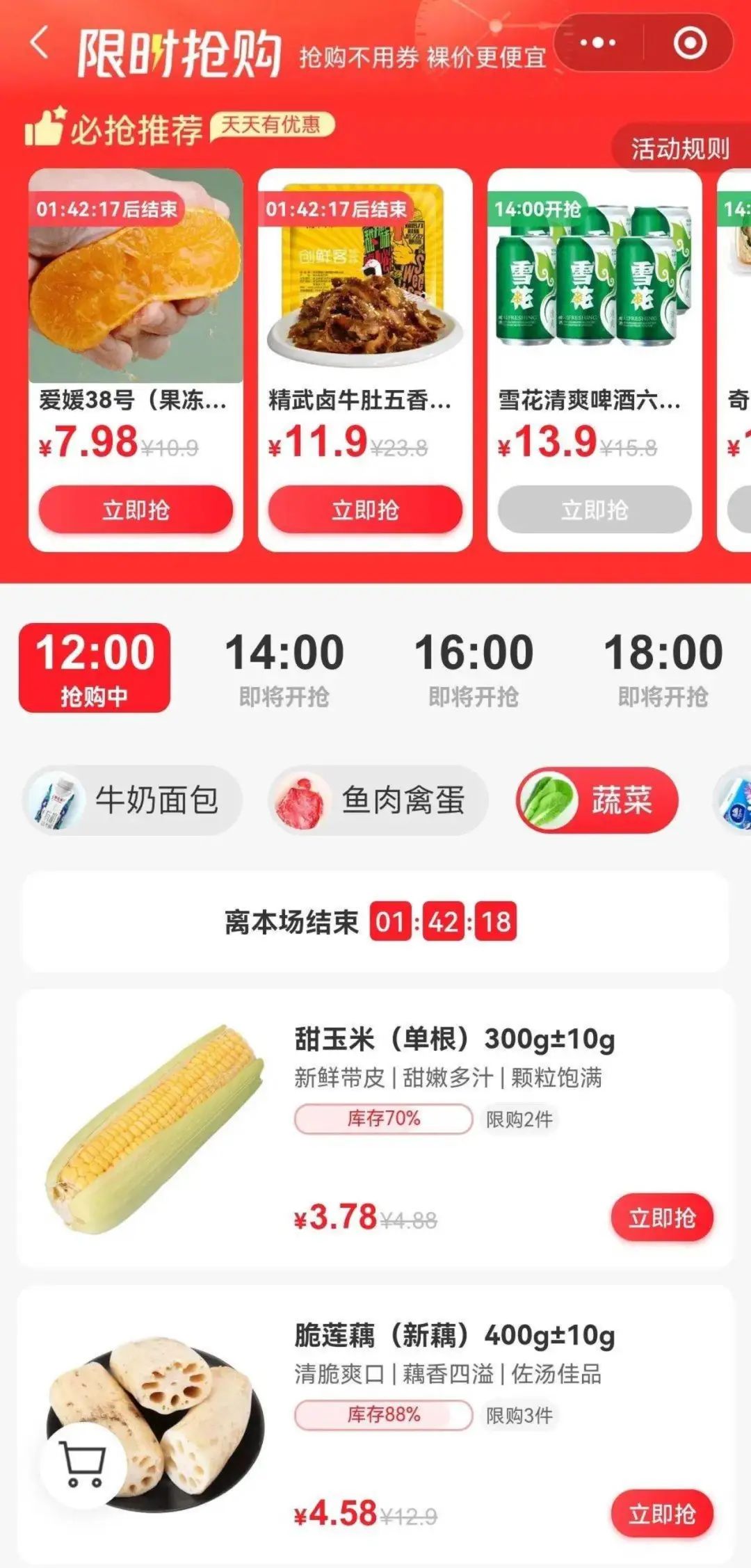Open the floating shopping cart
The height and width of the screenshot is (1568, 751).
pos(83,1464)
